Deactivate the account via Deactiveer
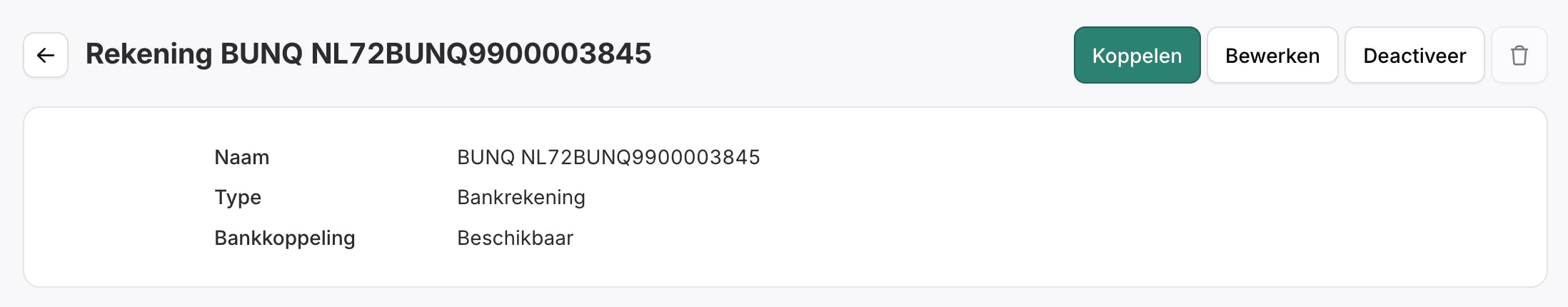Screen dimensions: 1568x307 click(1414, 55)
